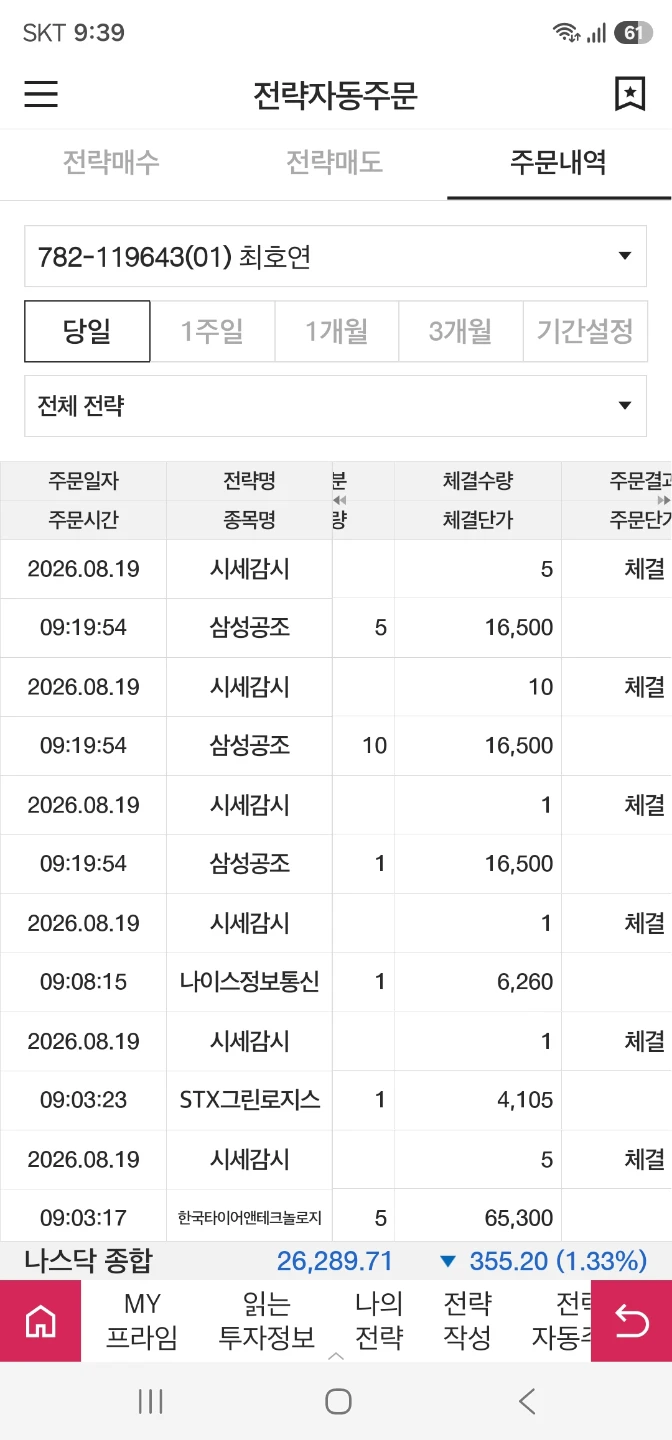Switch to the 전략매도 tab

335,163
